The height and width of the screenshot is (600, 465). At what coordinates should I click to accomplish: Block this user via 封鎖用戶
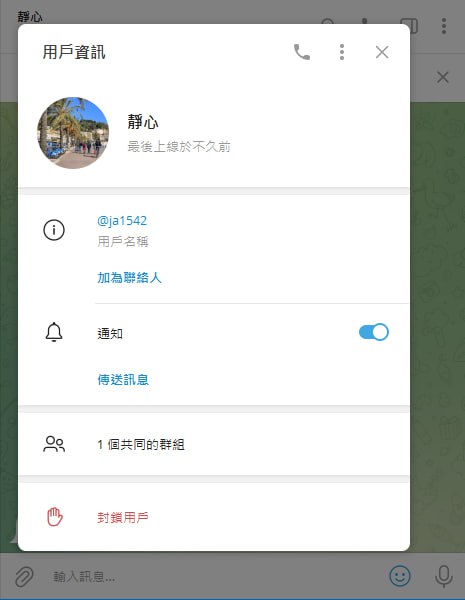pyautogui.click(x=214, y=517)
